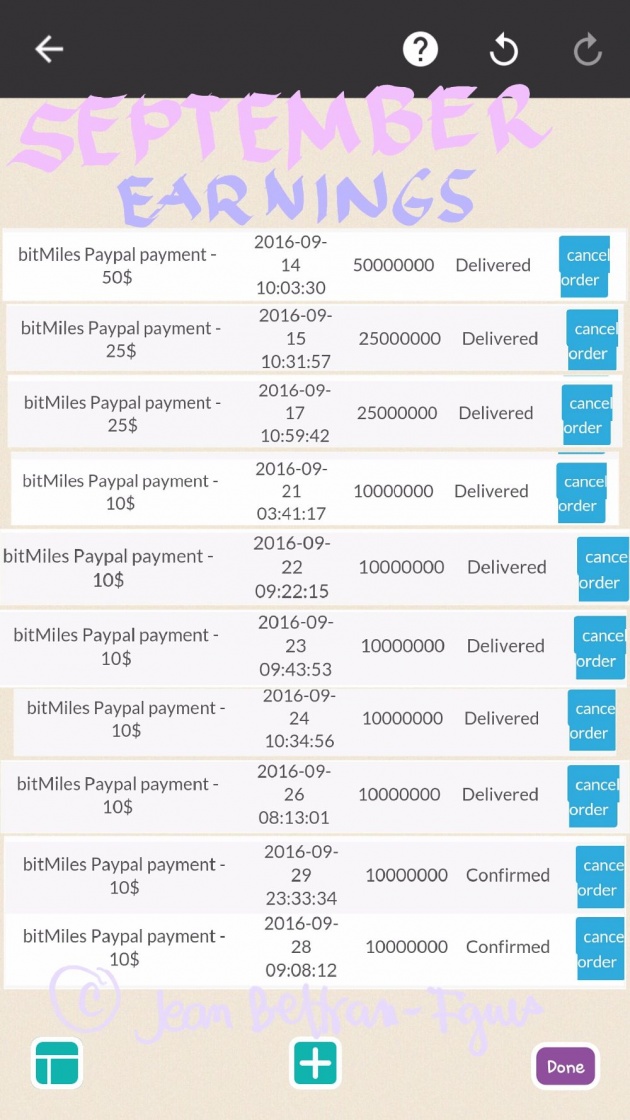630x1120 pixels.
Task: Redo the undone edit
Action: click(x=588, y=50)
